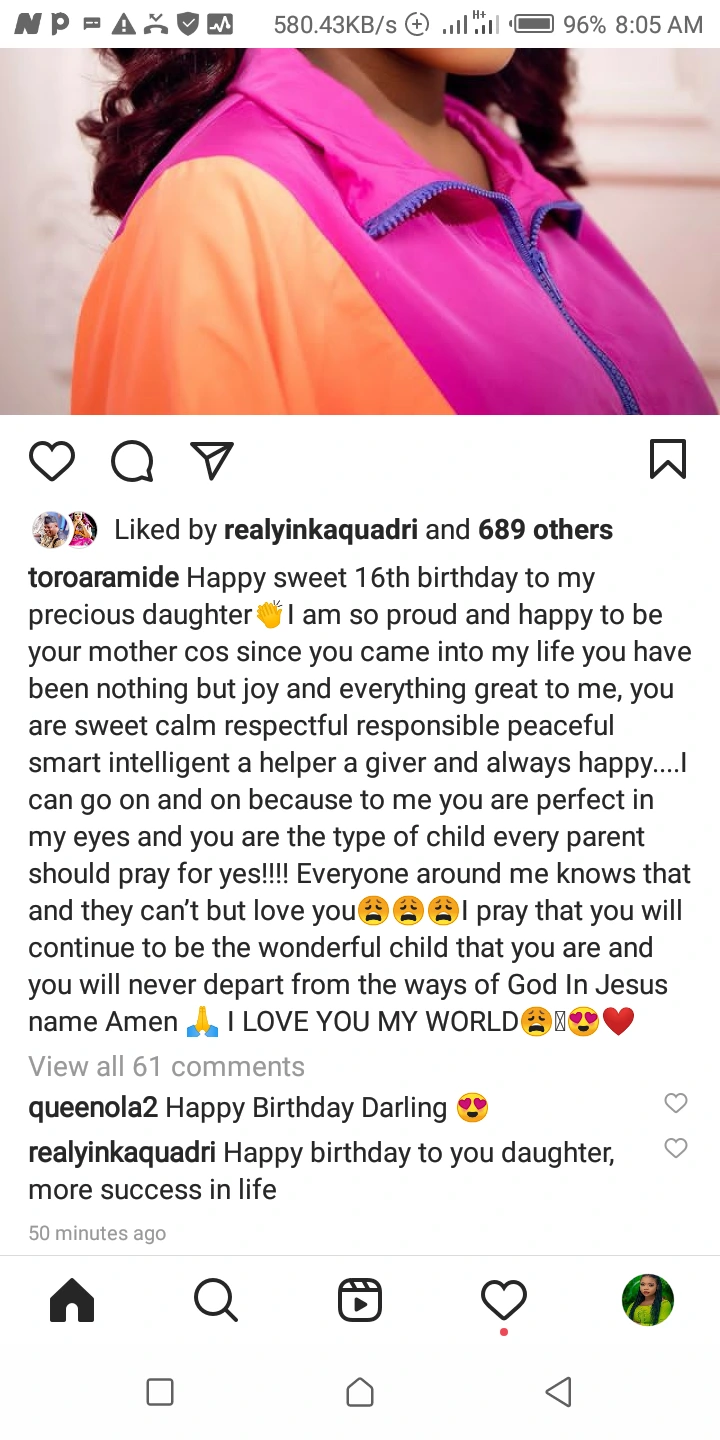Image resolution: width=720 pixels, height=1440 pixels.
Task: Like queenola2's comment
Action: [676, 1103]
